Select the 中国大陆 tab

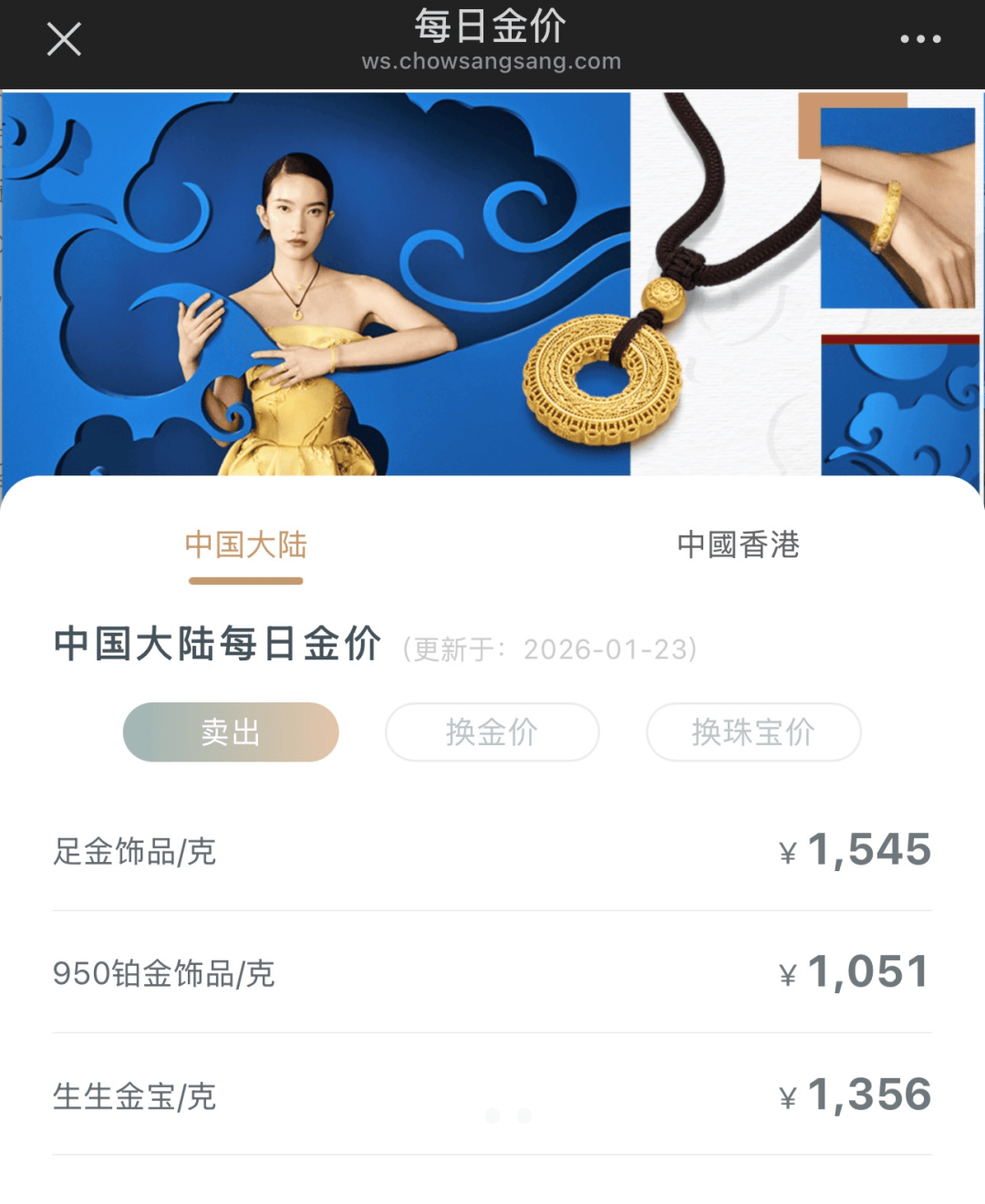pyautogui.click(x=246, y=545)
